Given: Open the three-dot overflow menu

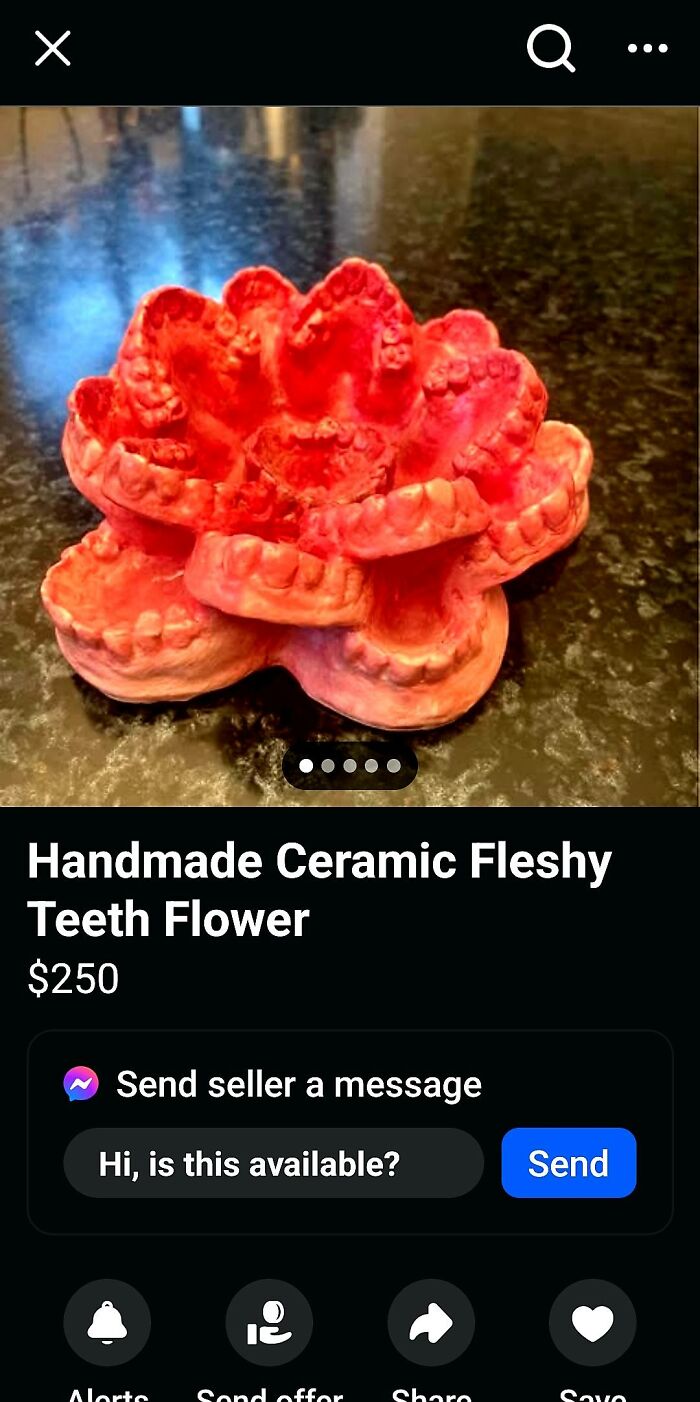Looking at the screenshot, I should pos(647,47).
